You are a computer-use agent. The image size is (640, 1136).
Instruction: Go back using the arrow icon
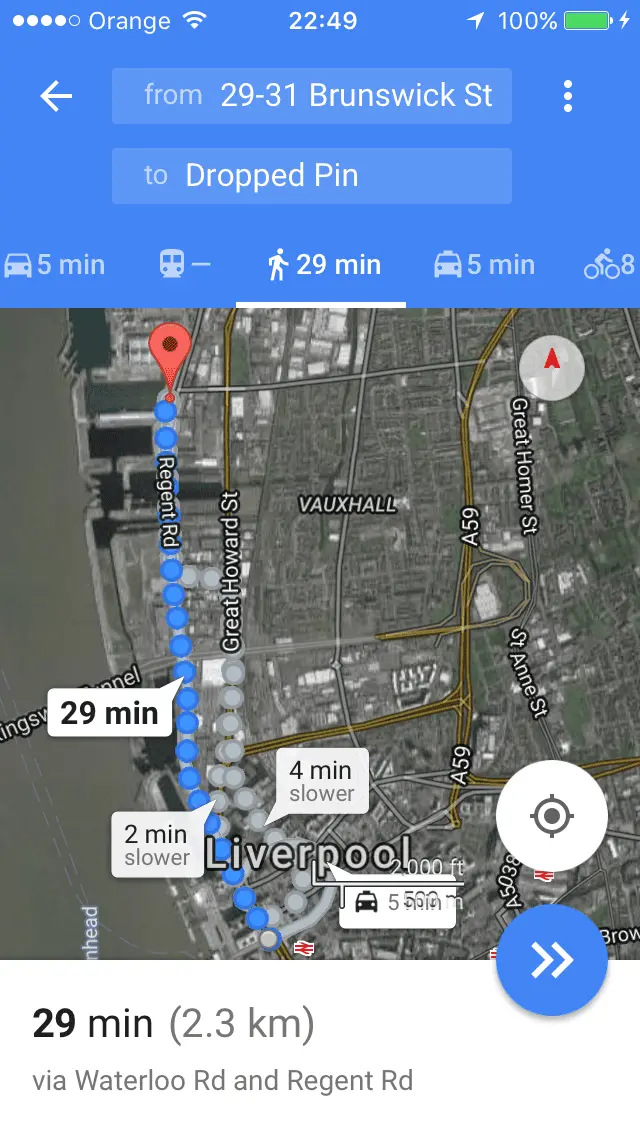[56, 96]
